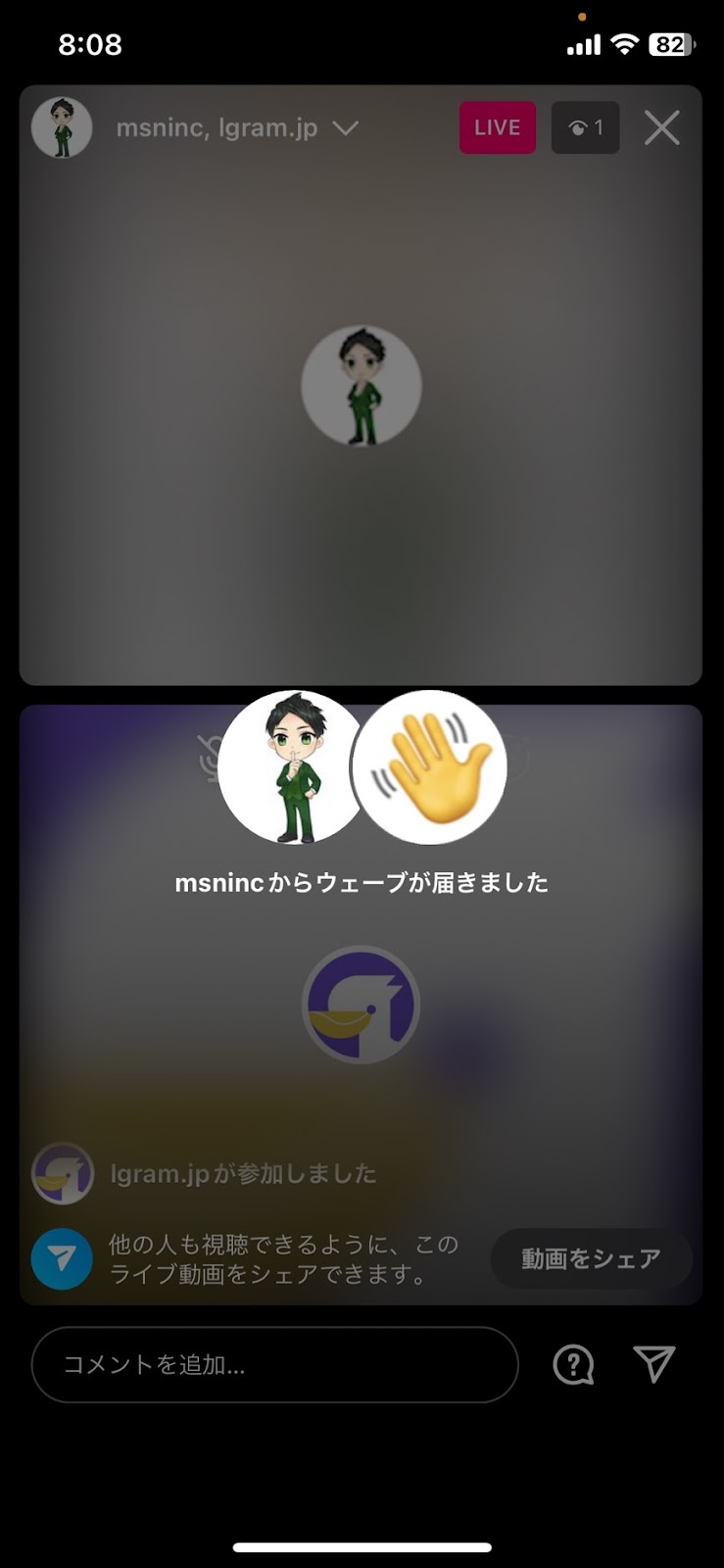Open the question mark icon
Viewport: 724px width, 1568px height.
(573, 1364)
